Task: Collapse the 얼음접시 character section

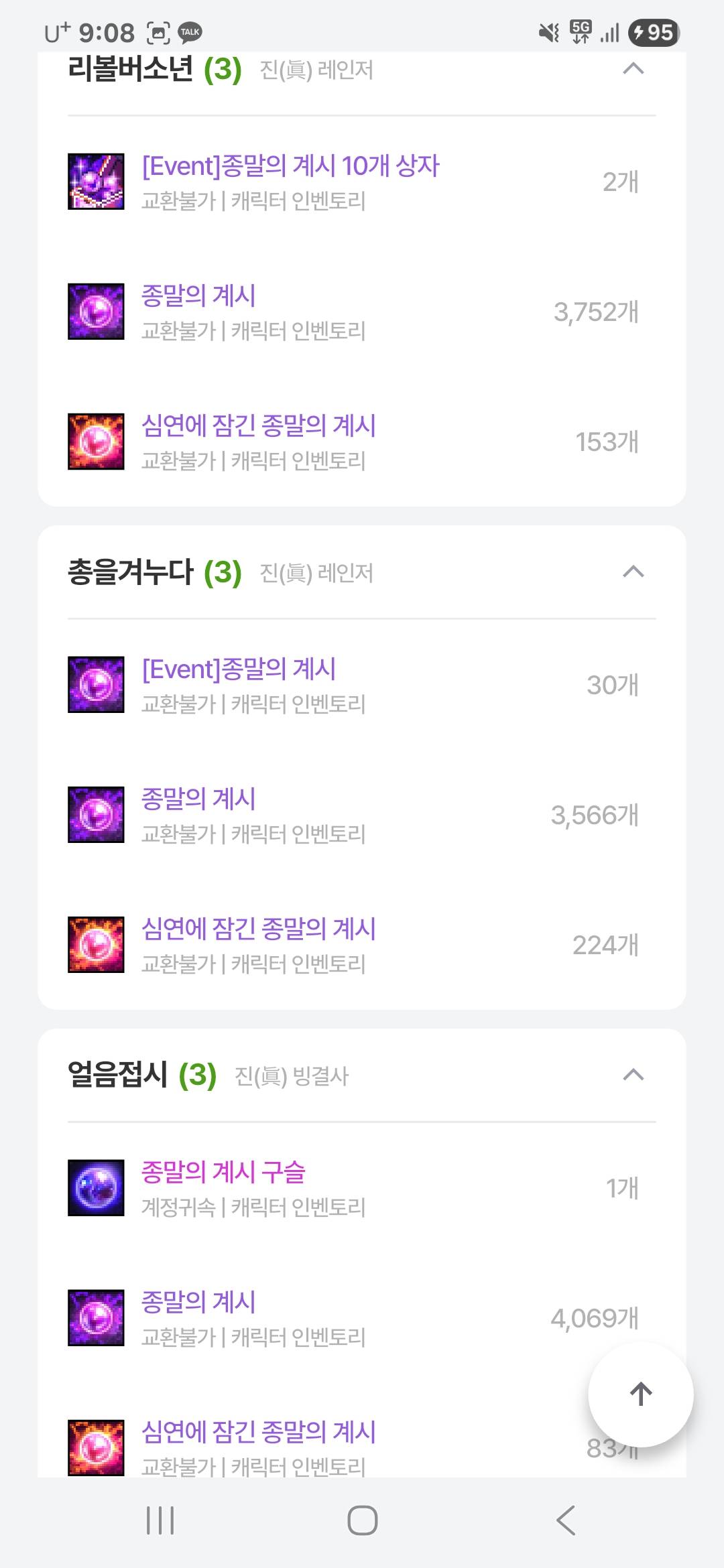Action: click(633, 1075)
